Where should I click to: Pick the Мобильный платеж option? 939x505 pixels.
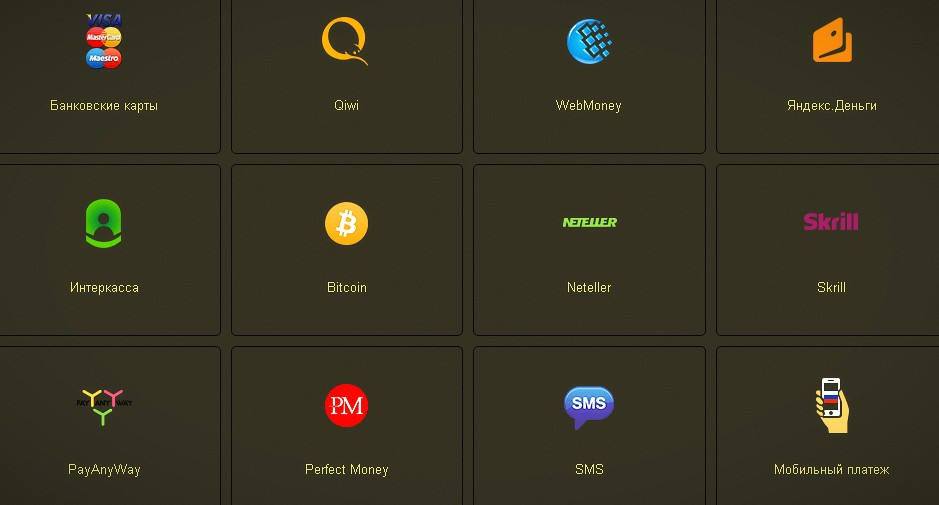[x=831, y=430]
